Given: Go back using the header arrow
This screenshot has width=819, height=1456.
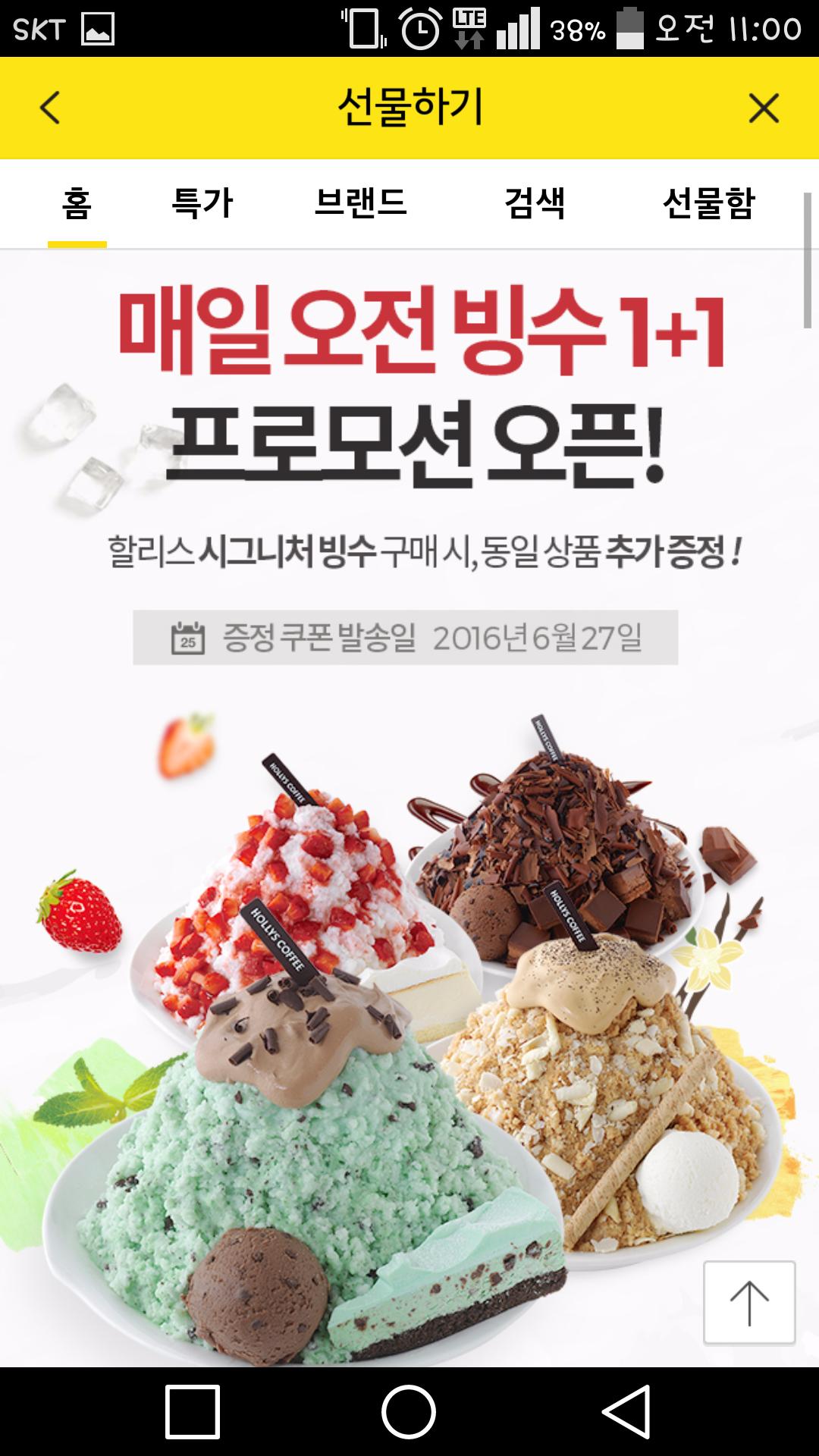Looking at the screenshot, I should [x=50, y=108].
